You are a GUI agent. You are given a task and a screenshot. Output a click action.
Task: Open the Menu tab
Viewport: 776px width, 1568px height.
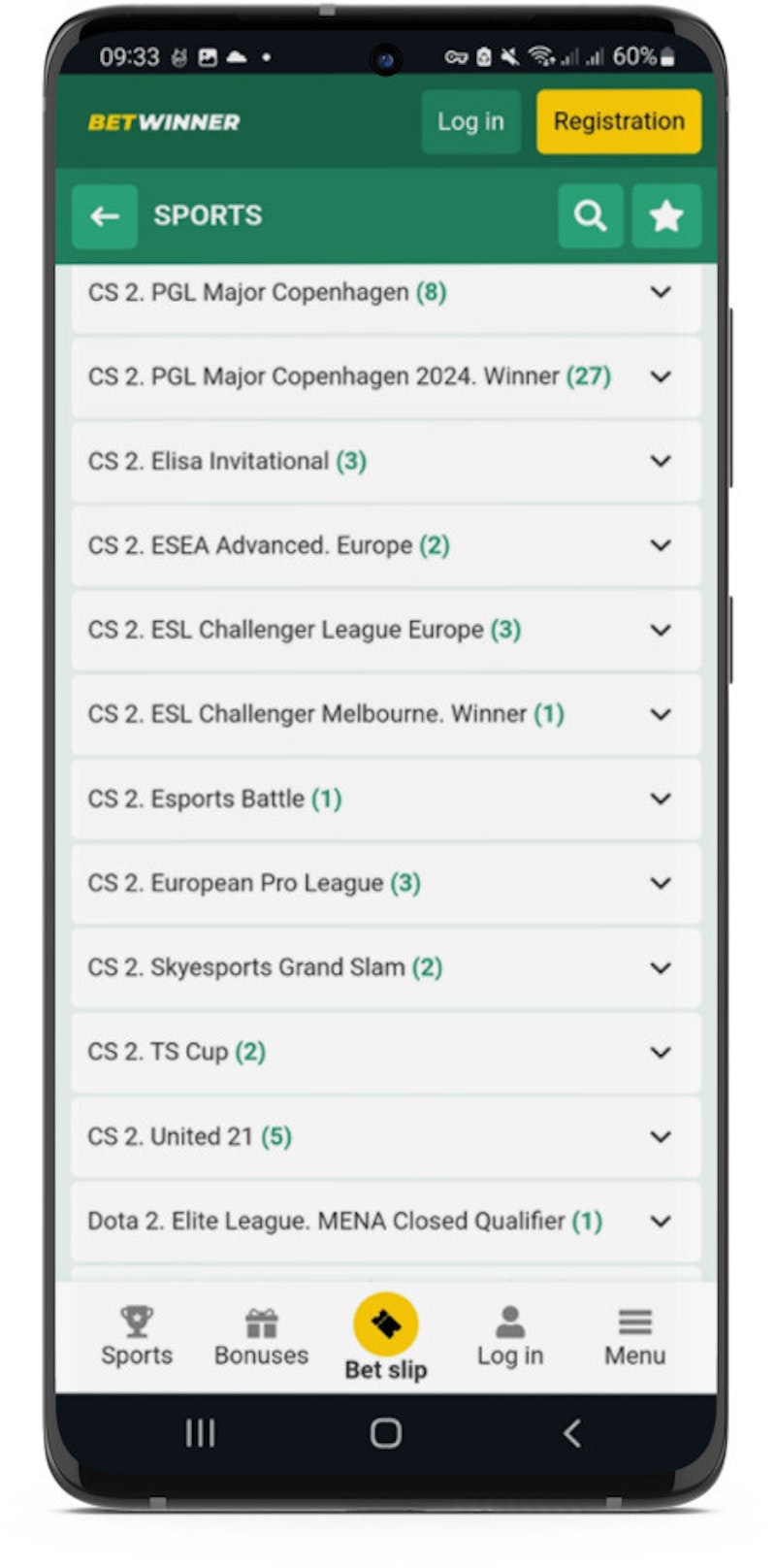(634, 1337)
